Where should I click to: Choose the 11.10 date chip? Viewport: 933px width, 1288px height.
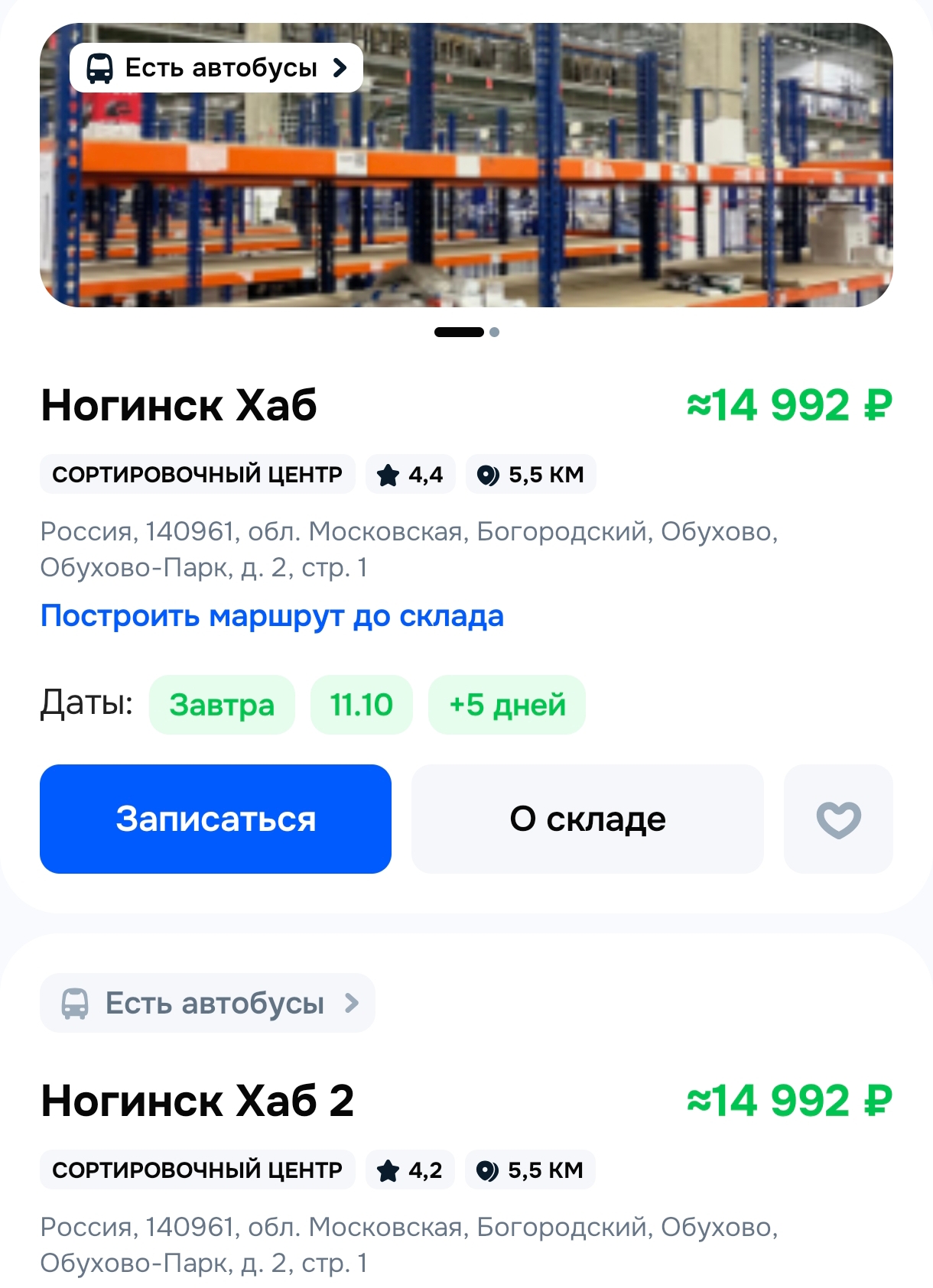pyautogui.click(x=361, y=705)
